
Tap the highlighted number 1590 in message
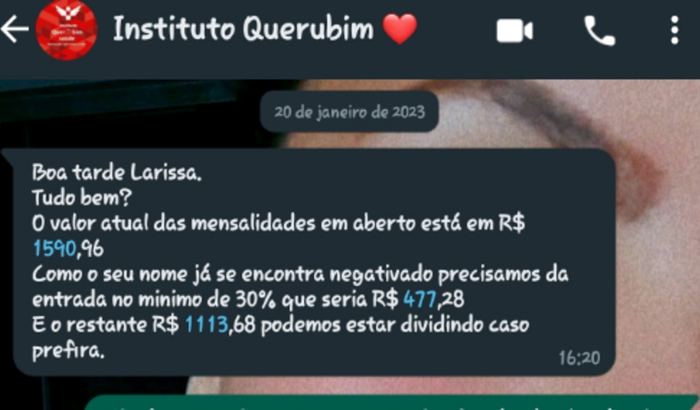(x=54, y=249)
